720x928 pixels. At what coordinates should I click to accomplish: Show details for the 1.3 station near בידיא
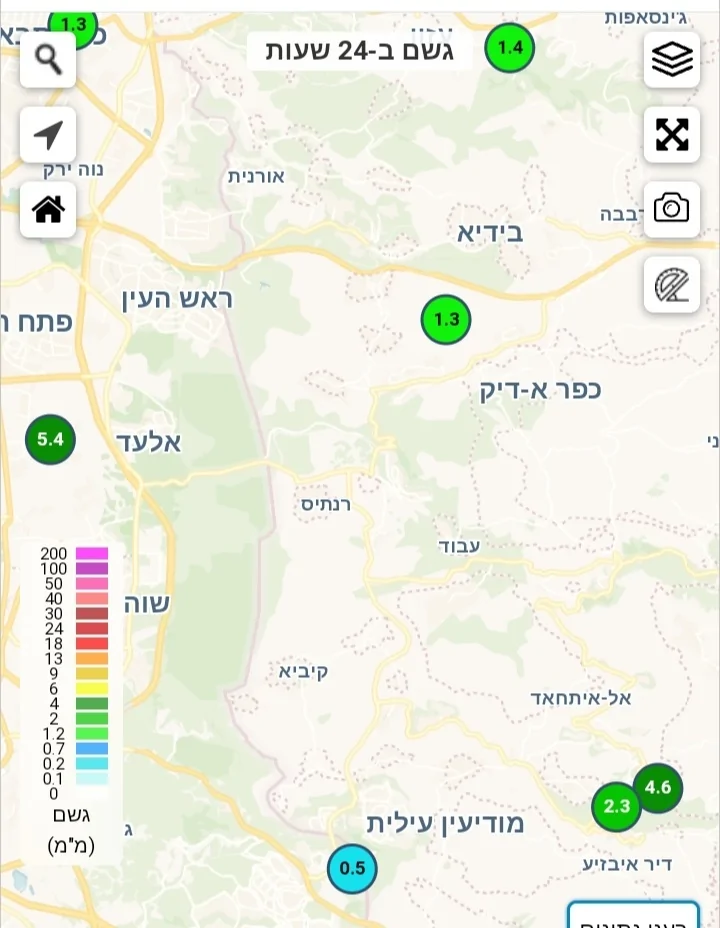[446, 320]
